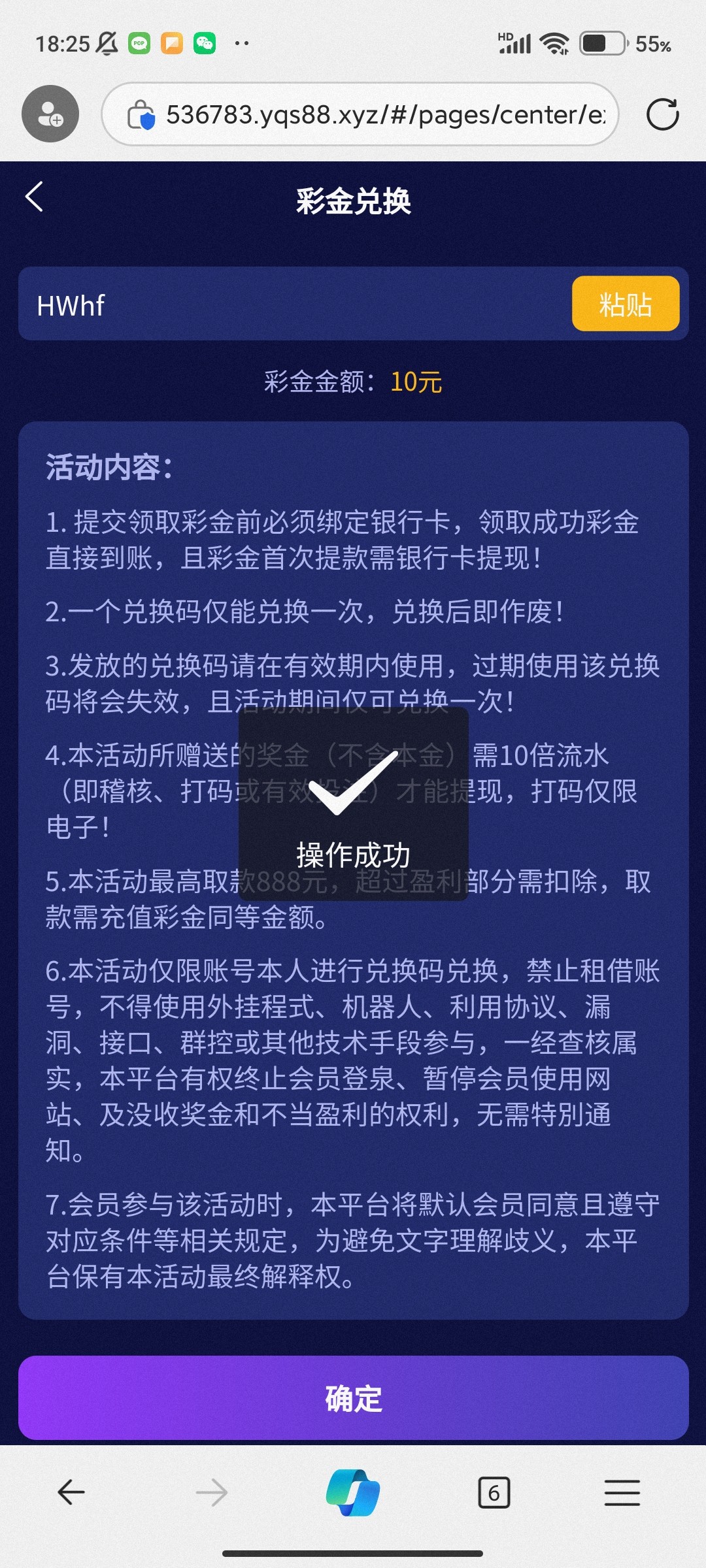The height and width of the screenshot is (1568, 706).
Task: Go back from 彩金兑换 page
Action: pos(35,197)
